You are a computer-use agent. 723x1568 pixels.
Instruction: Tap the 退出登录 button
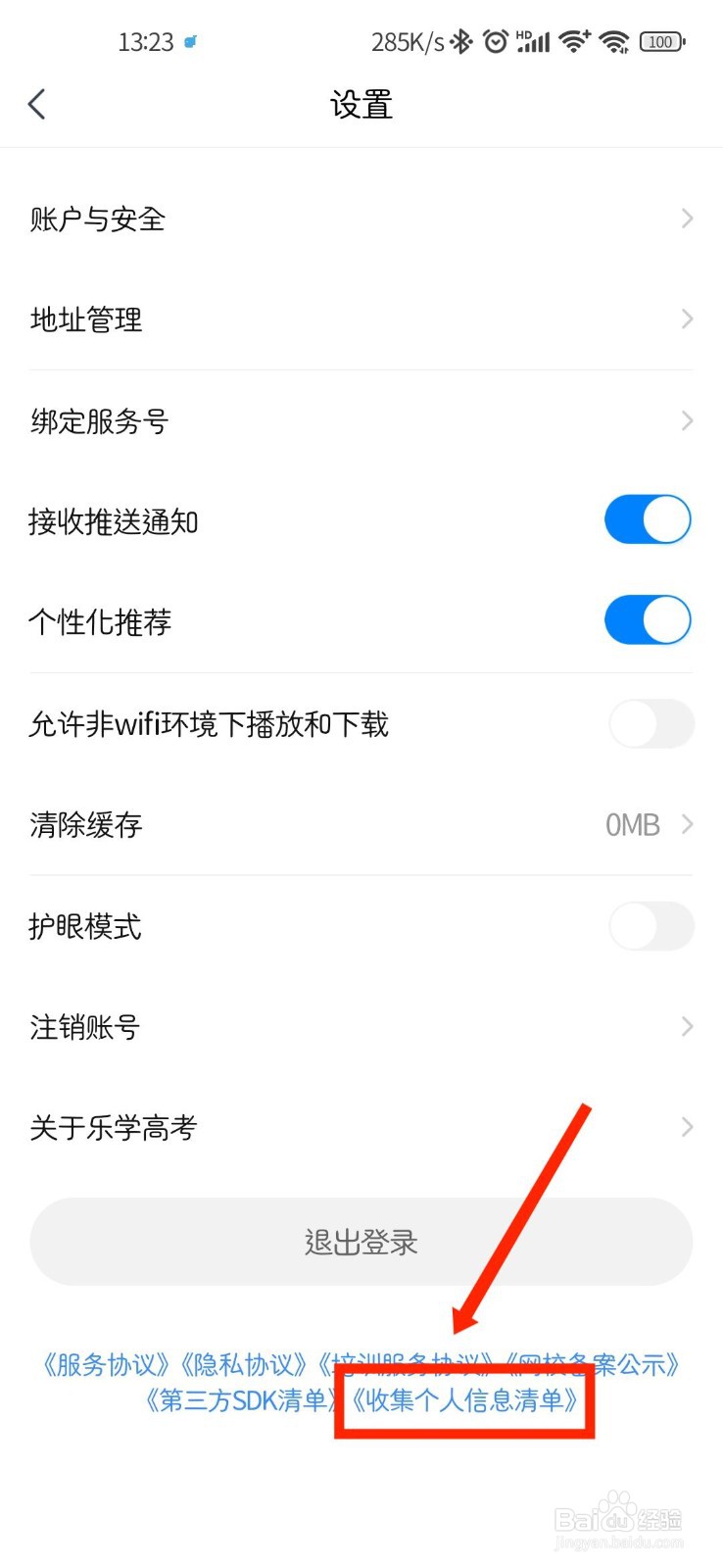point(361,1241)
